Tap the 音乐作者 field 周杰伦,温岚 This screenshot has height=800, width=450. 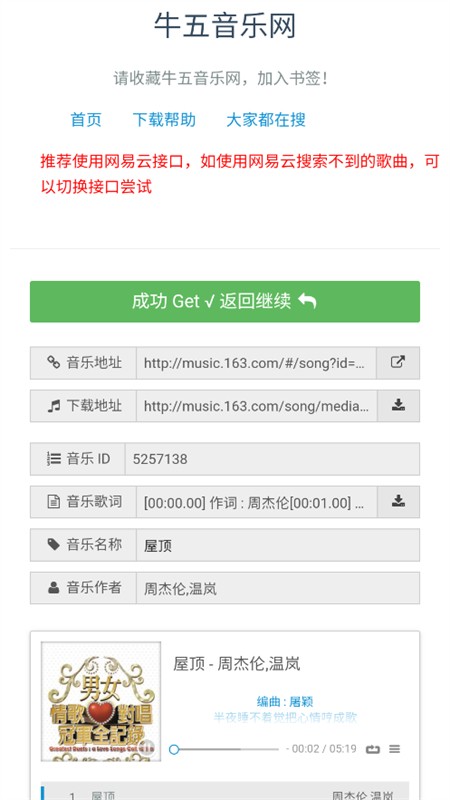click(278, 588)
